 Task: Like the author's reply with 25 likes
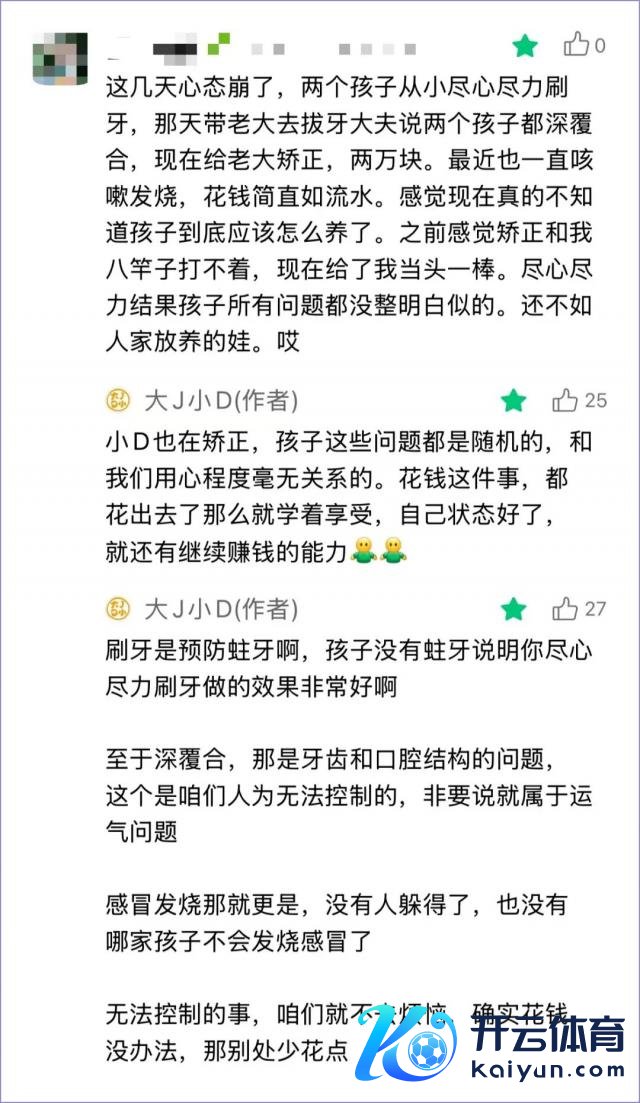pos(565,401)
